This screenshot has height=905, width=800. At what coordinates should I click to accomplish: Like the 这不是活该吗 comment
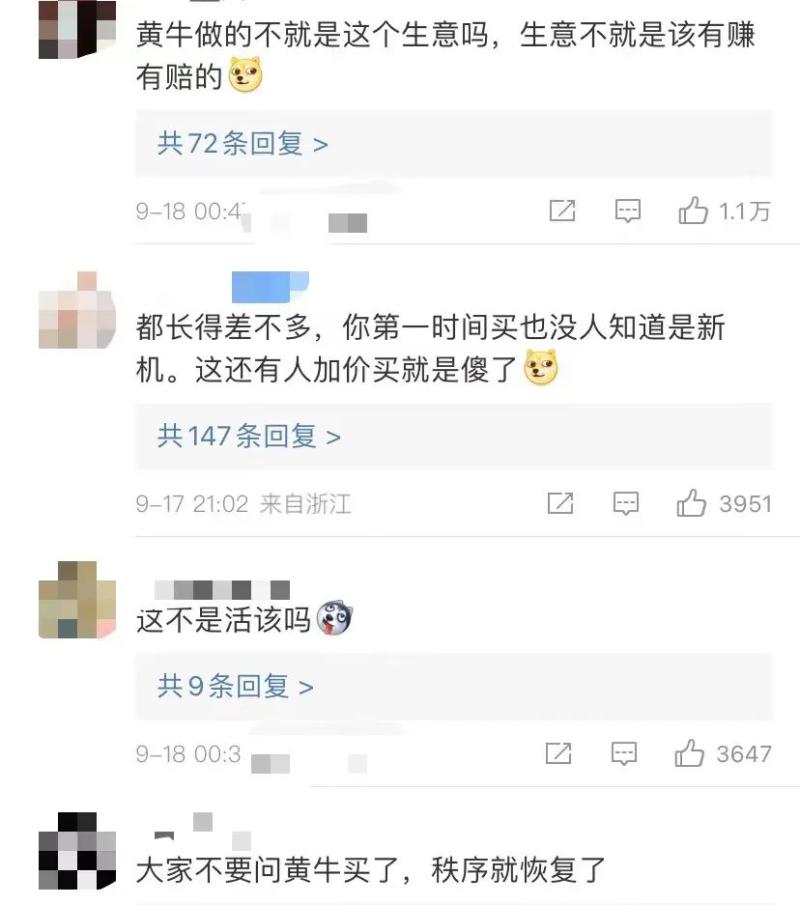coord(690,753)
